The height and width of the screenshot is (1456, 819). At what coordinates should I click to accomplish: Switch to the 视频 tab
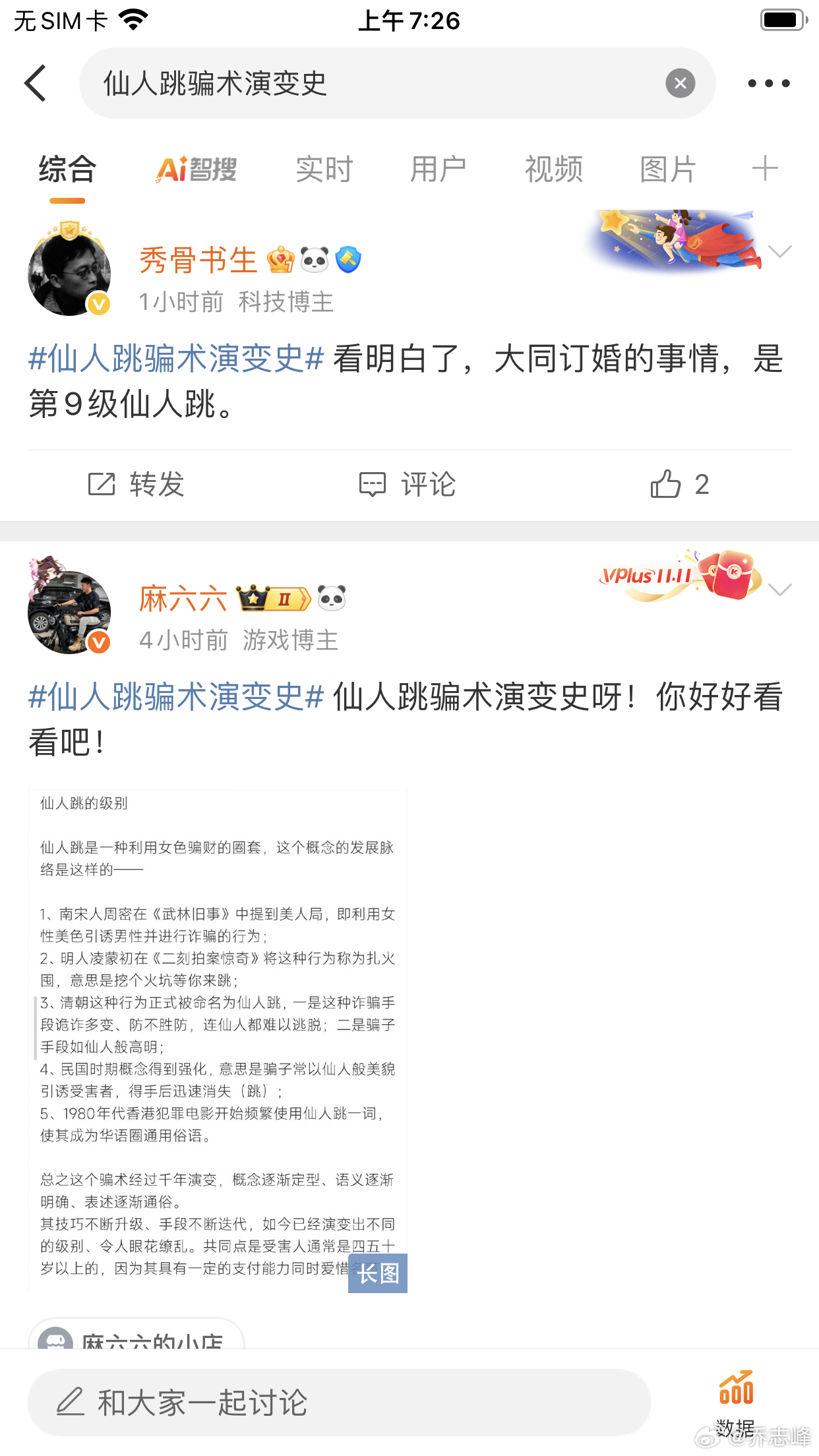click(x=553, y=170)
